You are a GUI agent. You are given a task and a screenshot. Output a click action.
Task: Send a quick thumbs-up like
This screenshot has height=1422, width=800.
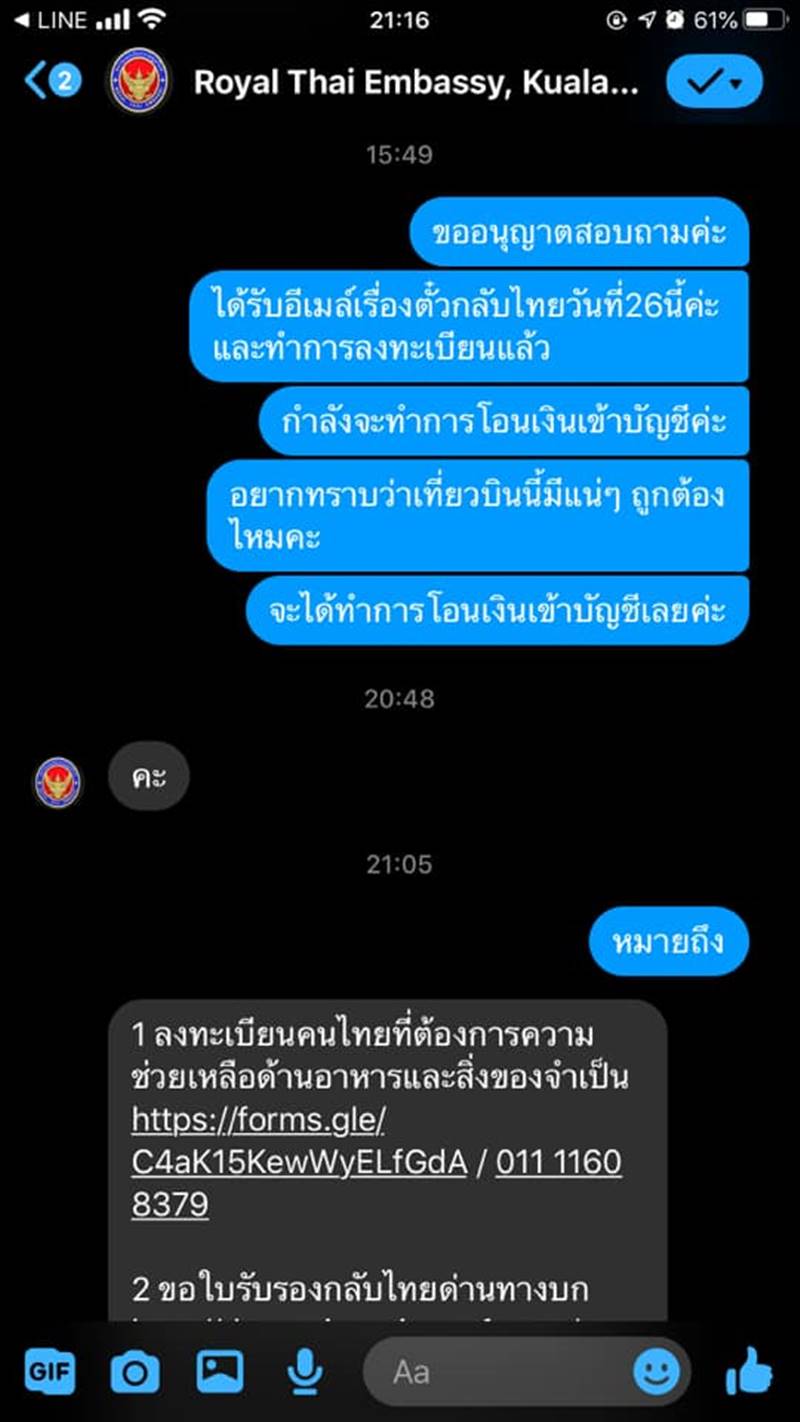(x=744, y=1372)
